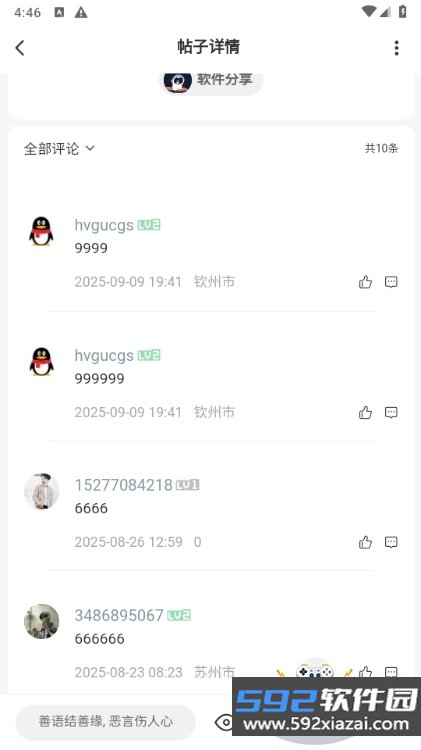Screen dimensions: 421x750
Task: Reply to hvgucgs's comment "999999"
Action: point(391,412)
